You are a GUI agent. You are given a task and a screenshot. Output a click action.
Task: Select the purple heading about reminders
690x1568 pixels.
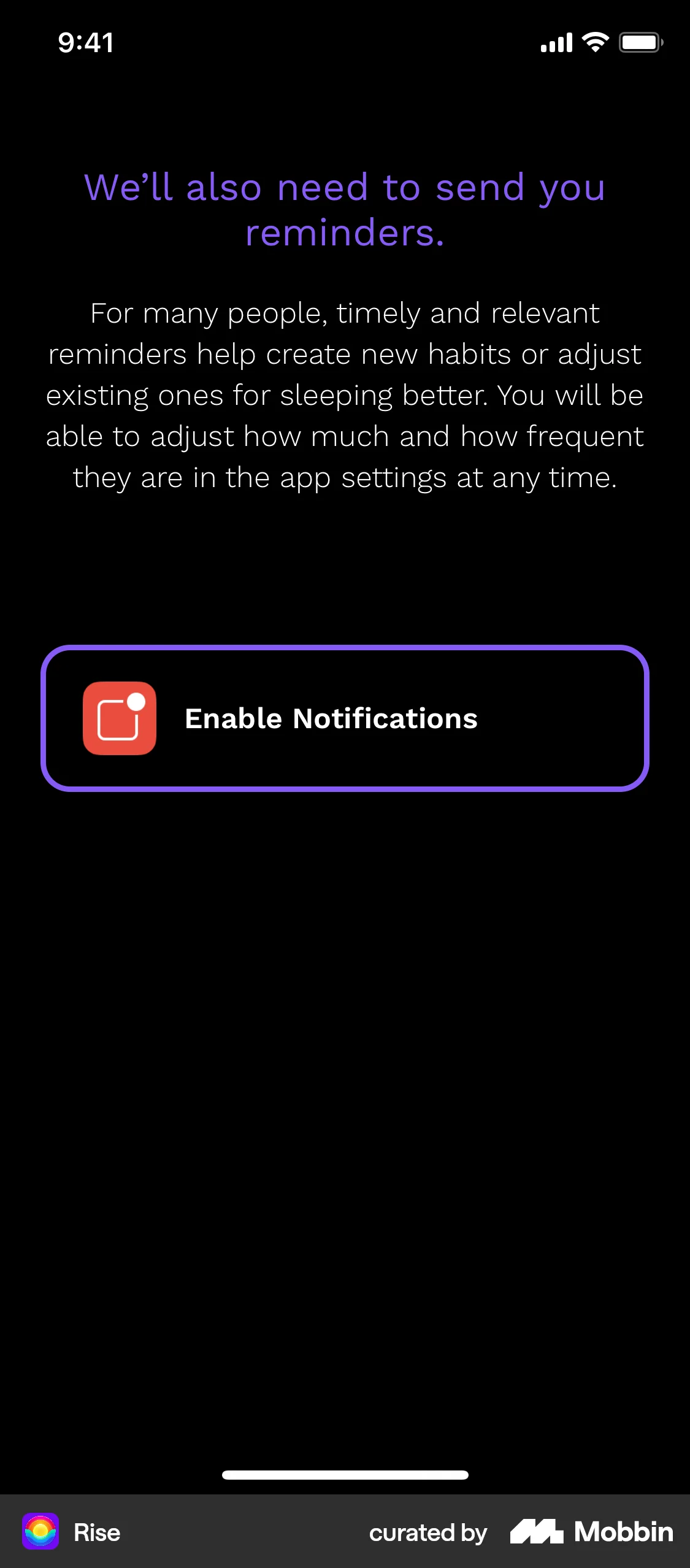tap(345, 209)
